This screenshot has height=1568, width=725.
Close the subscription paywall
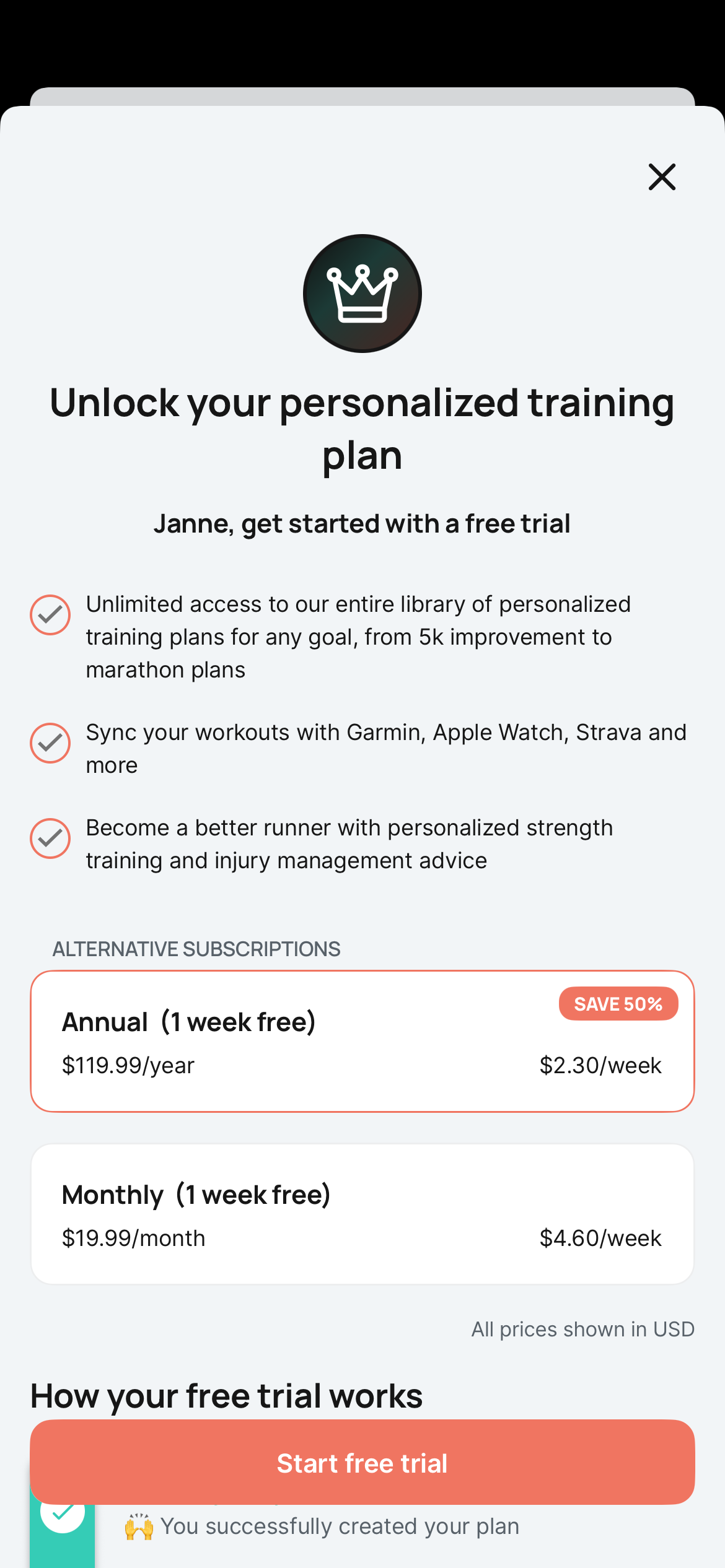pyautogui.click(x=661, y=177)
